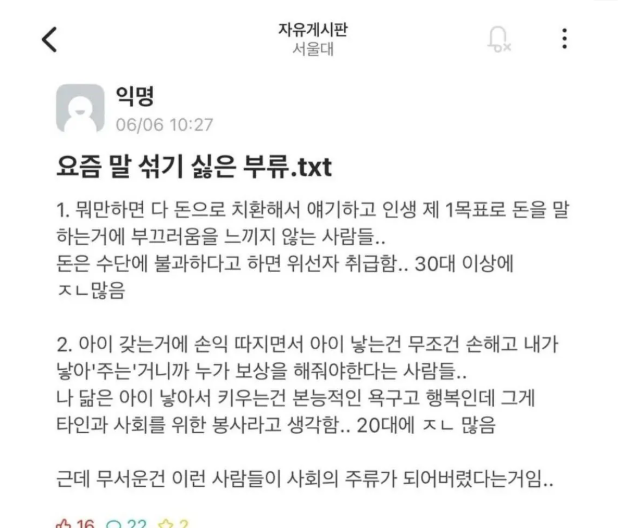Viewport: 621px width, 528px height.
Task: Toggle the post notification bell
Action: [498, 40]
